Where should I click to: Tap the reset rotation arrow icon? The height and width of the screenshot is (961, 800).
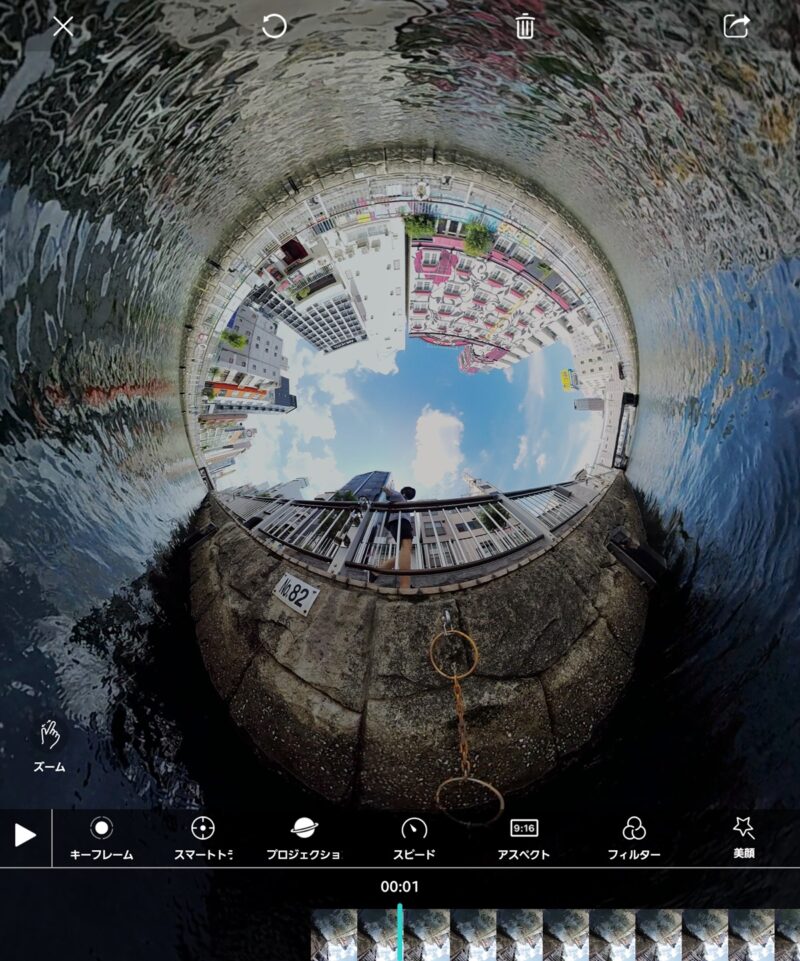coord(274,27)
